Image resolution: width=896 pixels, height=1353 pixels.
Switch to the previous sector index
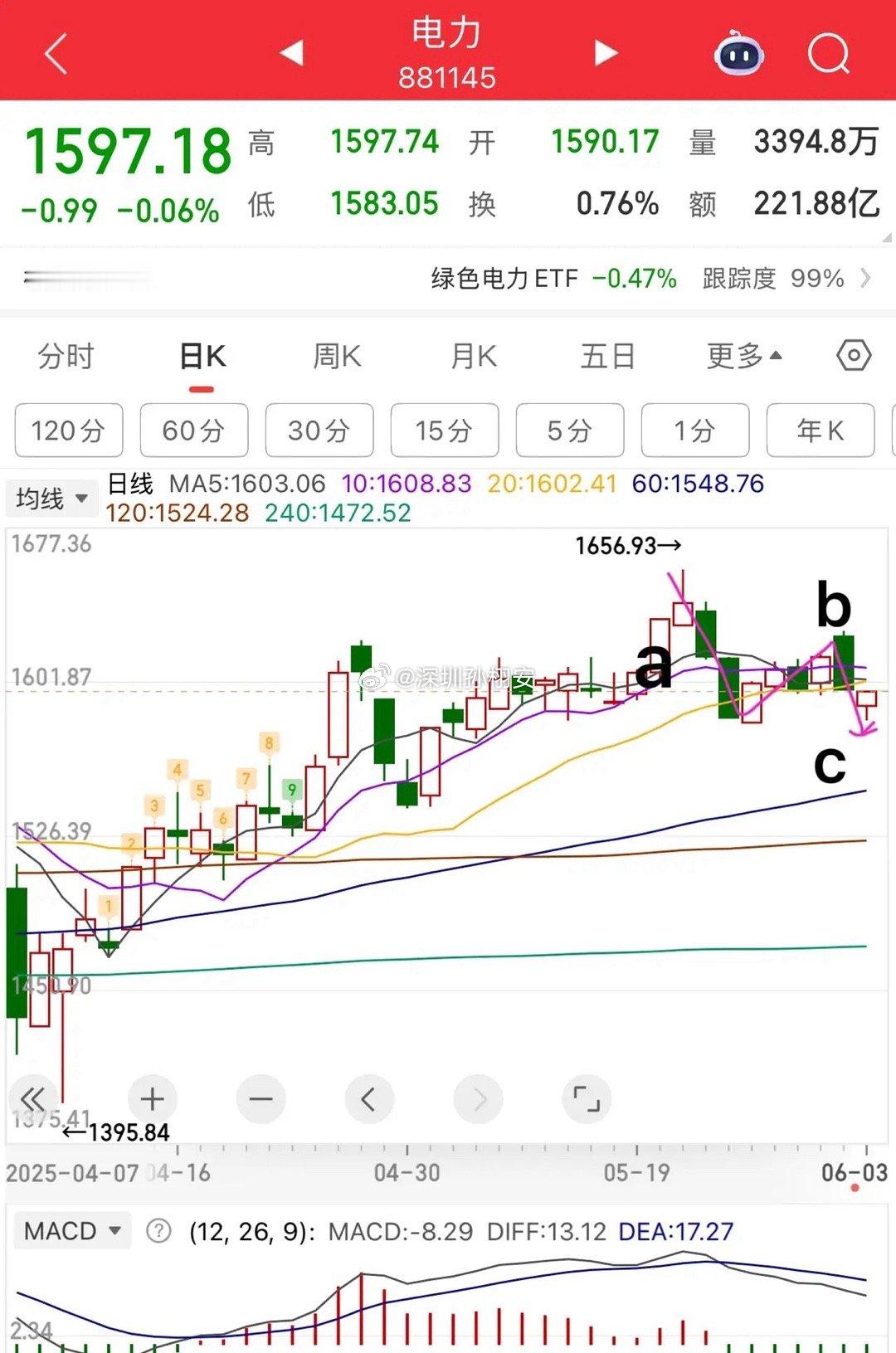click(291, 53)
